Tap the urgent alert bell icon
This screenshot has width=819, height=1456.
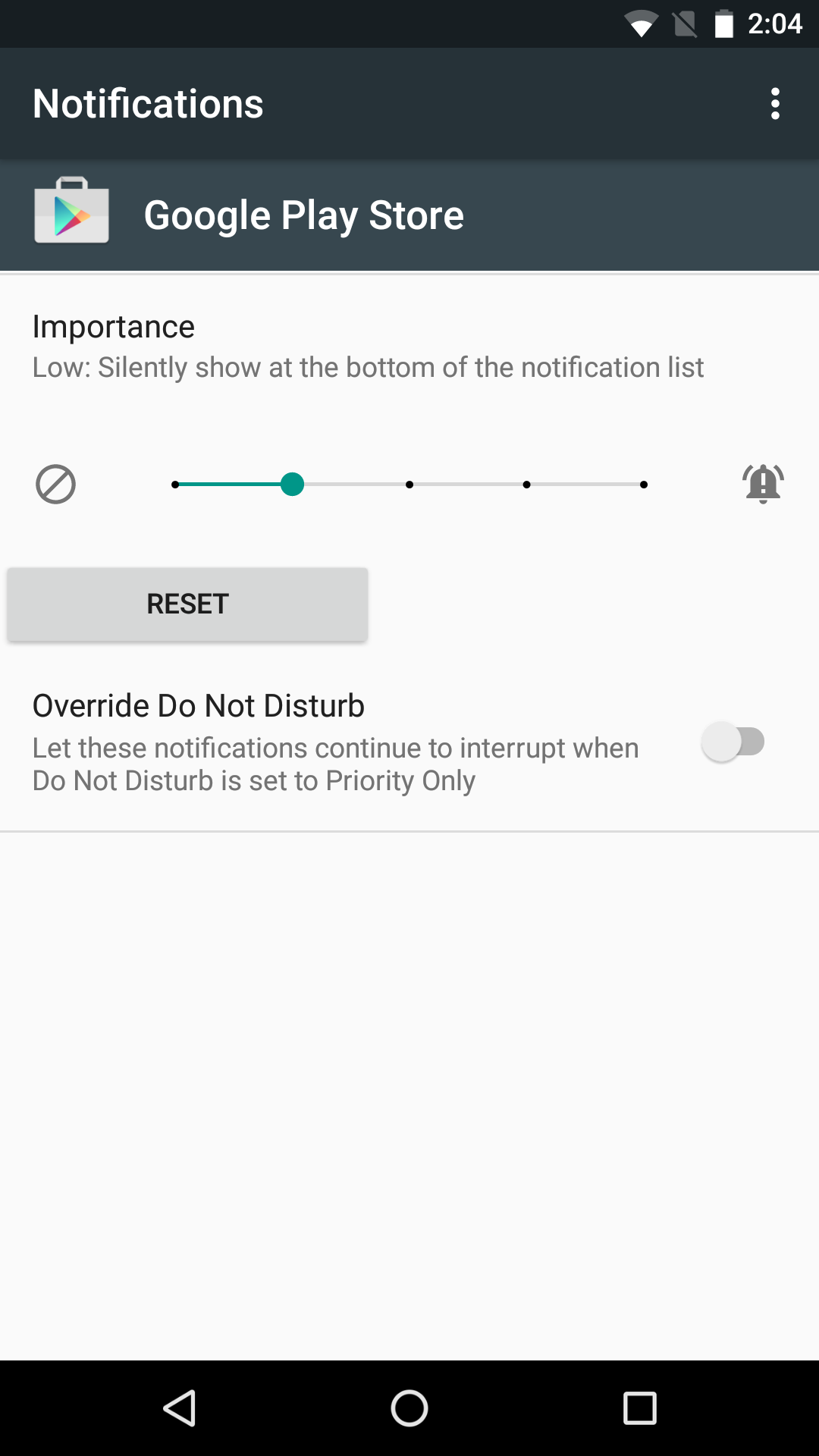(x=763, y=484)
